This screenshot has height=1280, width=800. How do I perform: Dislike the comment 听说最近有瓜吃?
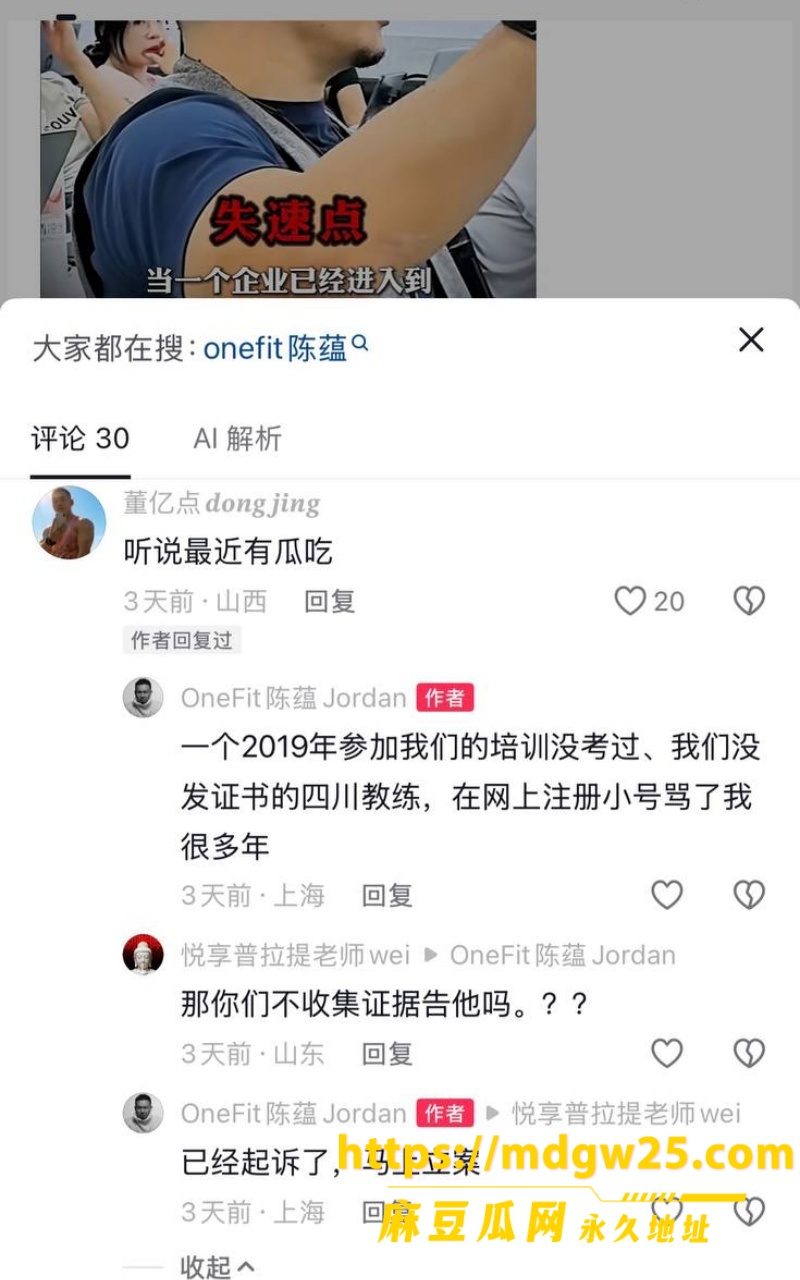click(749, 601)
